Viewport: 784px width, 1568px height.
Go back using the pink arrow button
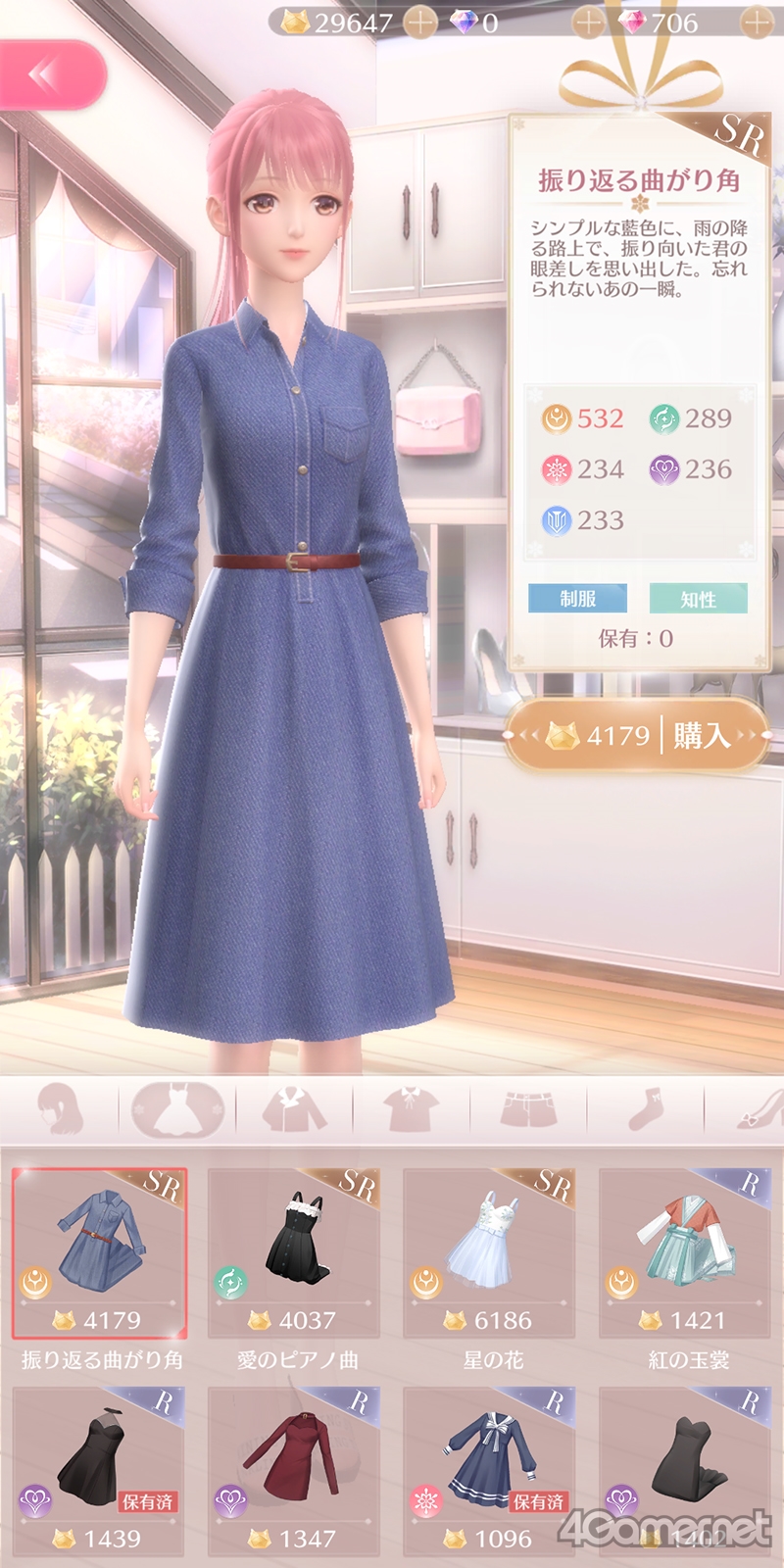click(x=49, y=74)
